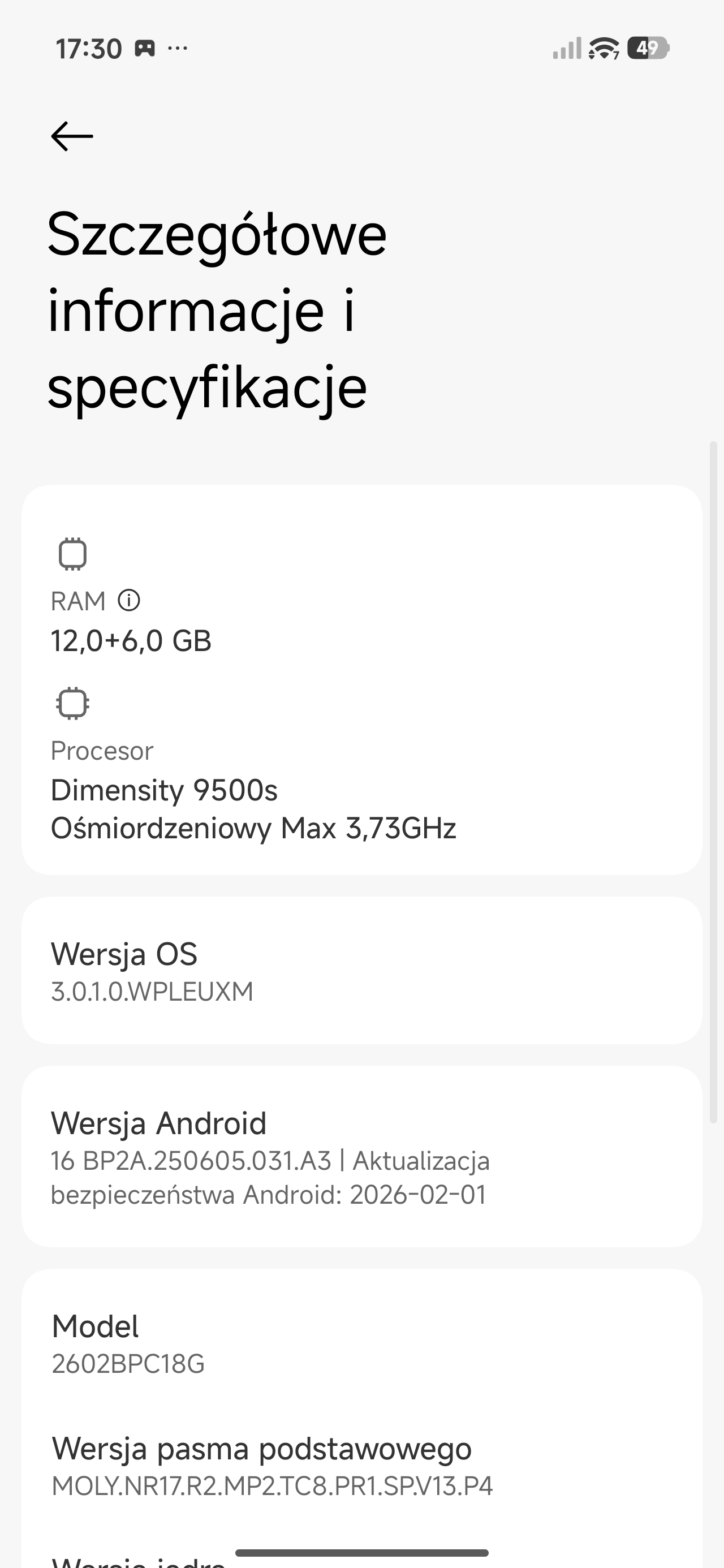Go back using the arrow icon
The height and width of the screenshot is (1568, 724).
[x=72, y=136]
